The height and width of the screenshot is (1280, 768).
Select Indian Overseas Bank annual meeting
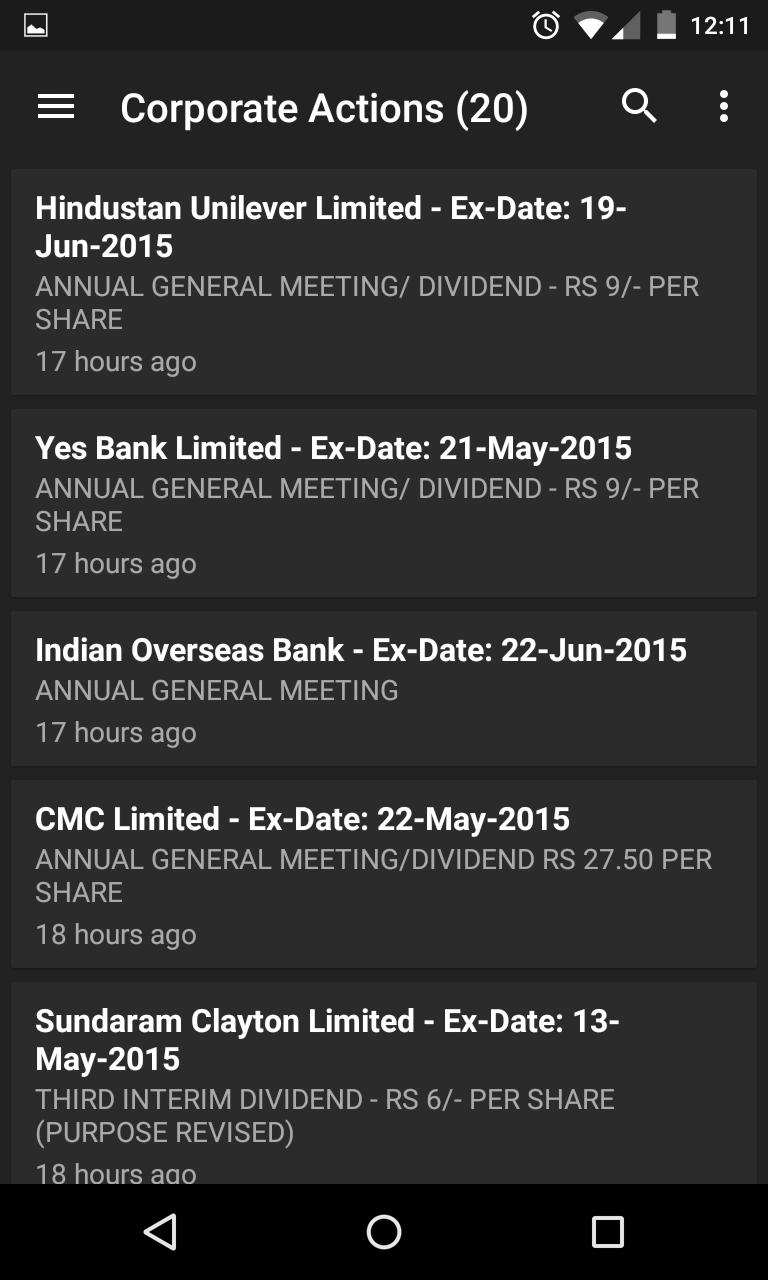click(384, 689)
